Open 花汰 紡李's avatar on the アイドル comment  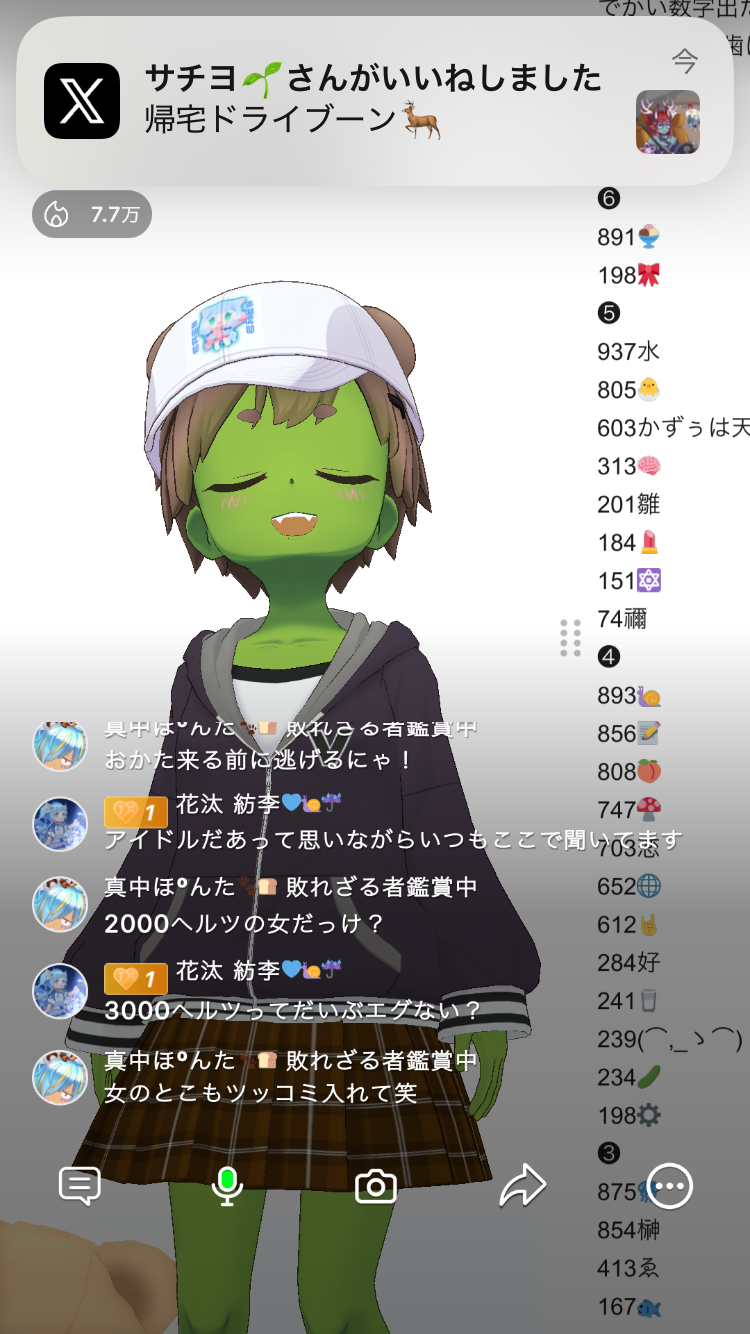coord(60,824)
